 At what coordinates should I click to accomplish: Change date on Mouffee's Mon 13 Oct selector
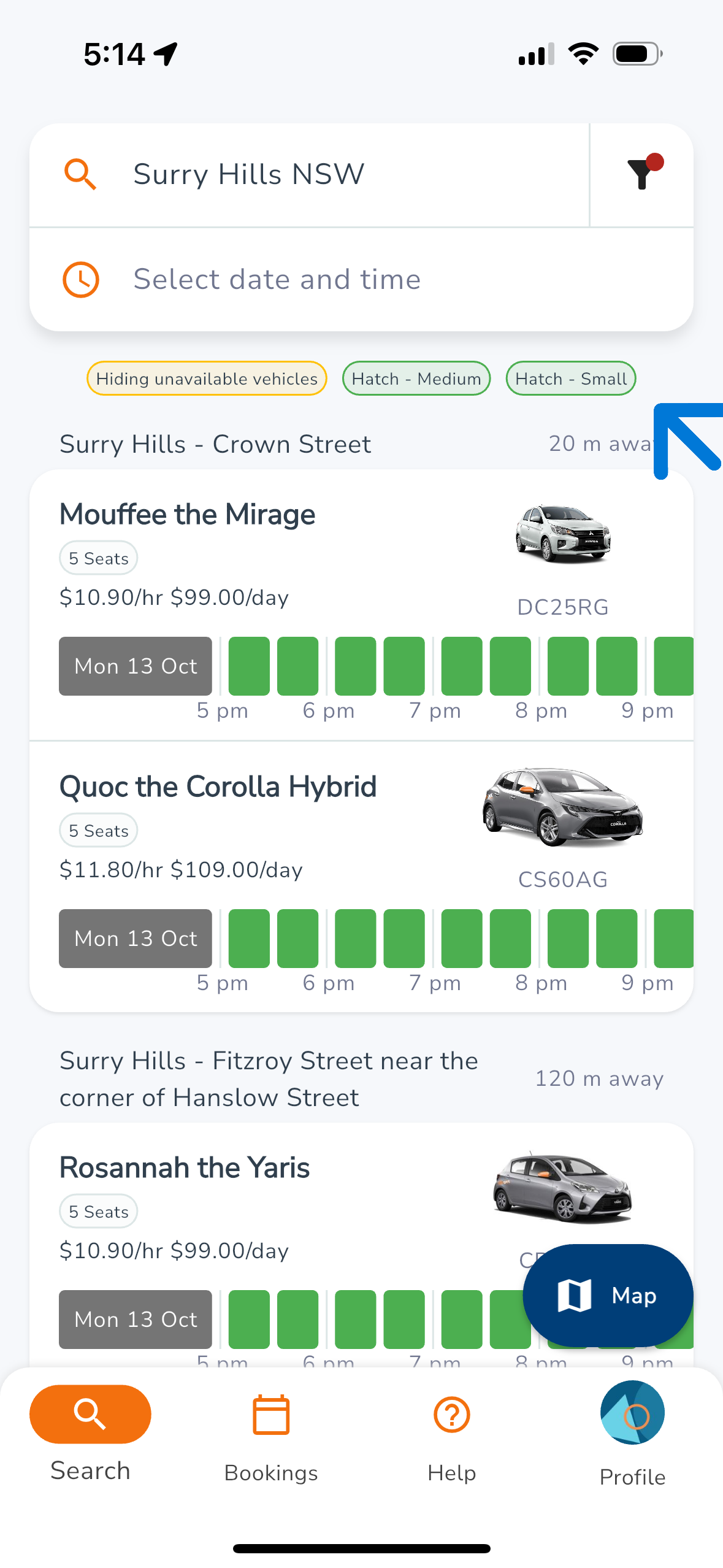pyautogui.click(x=135, y=666)
